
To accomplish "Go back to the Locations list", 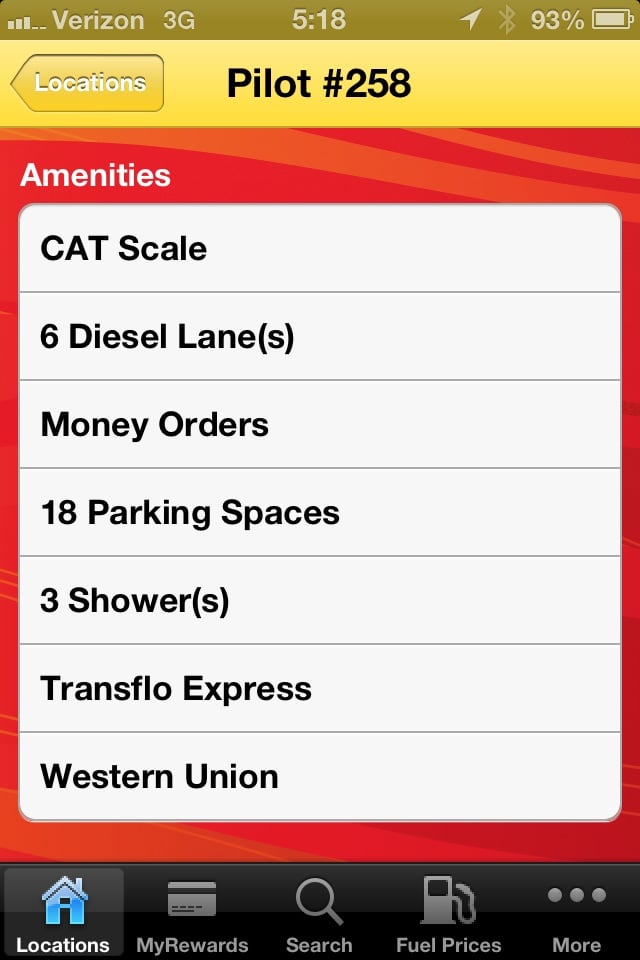I will [x=88, y=83].
